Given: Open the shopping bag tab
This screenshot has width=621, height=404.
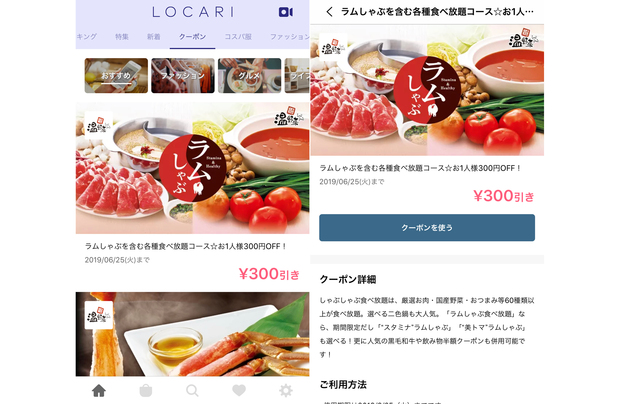Looking at the screenshot, I should click(x=145, y=391).
